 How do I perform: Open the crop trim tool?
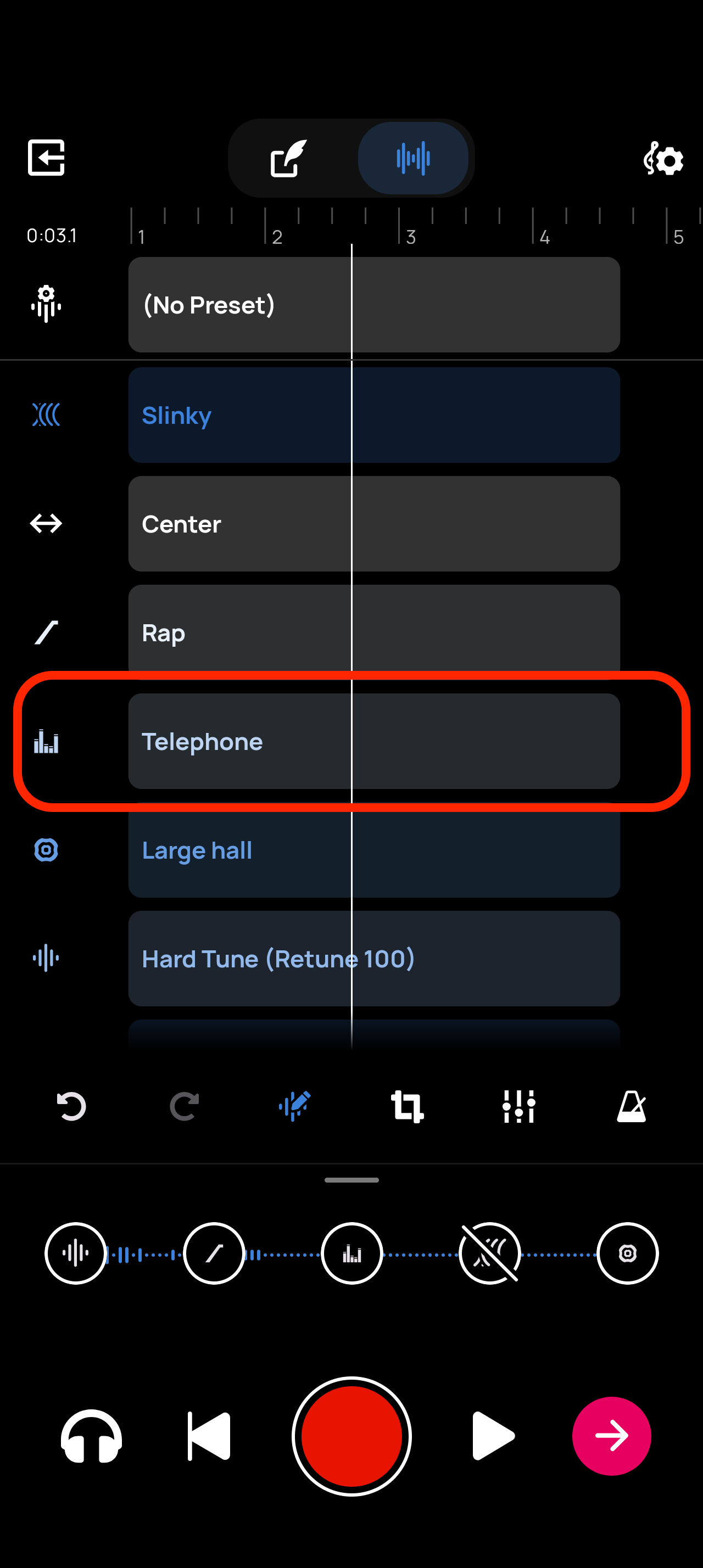406,1106
